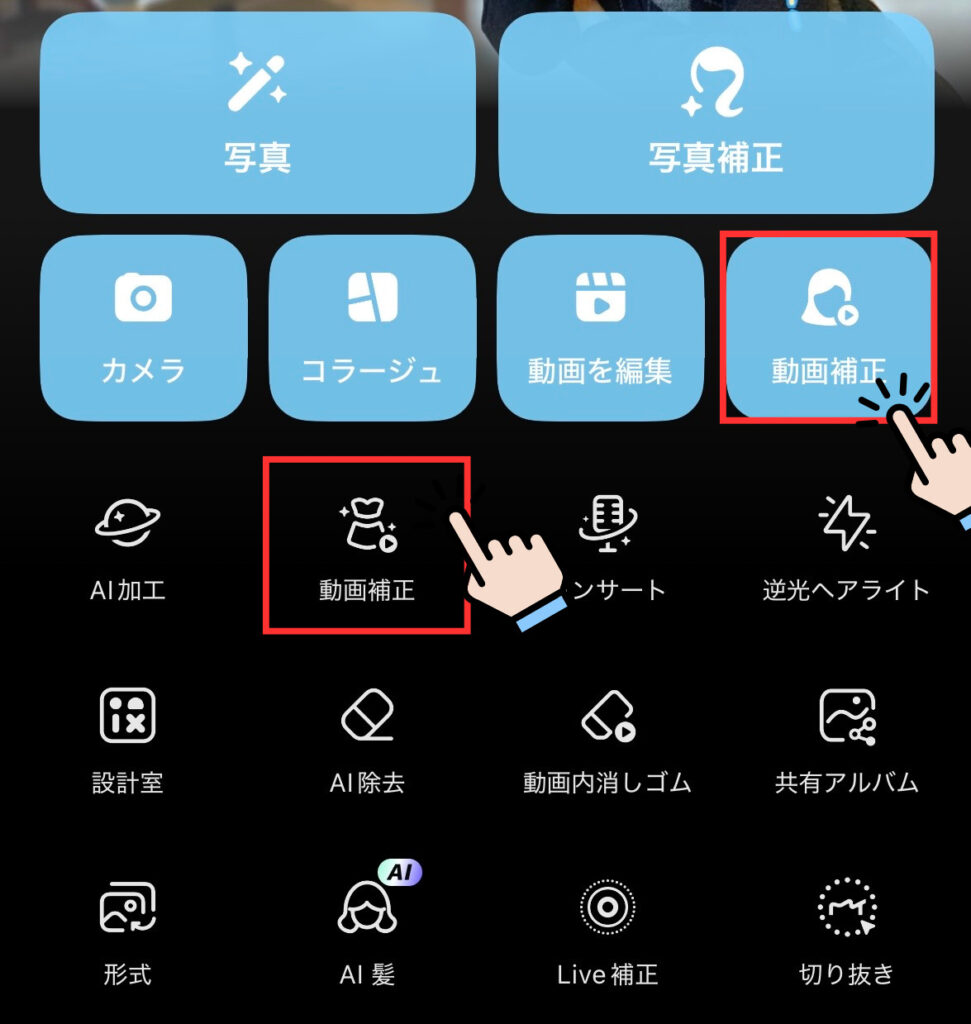
Task: Open 設計室 design room
Action: 127,739
